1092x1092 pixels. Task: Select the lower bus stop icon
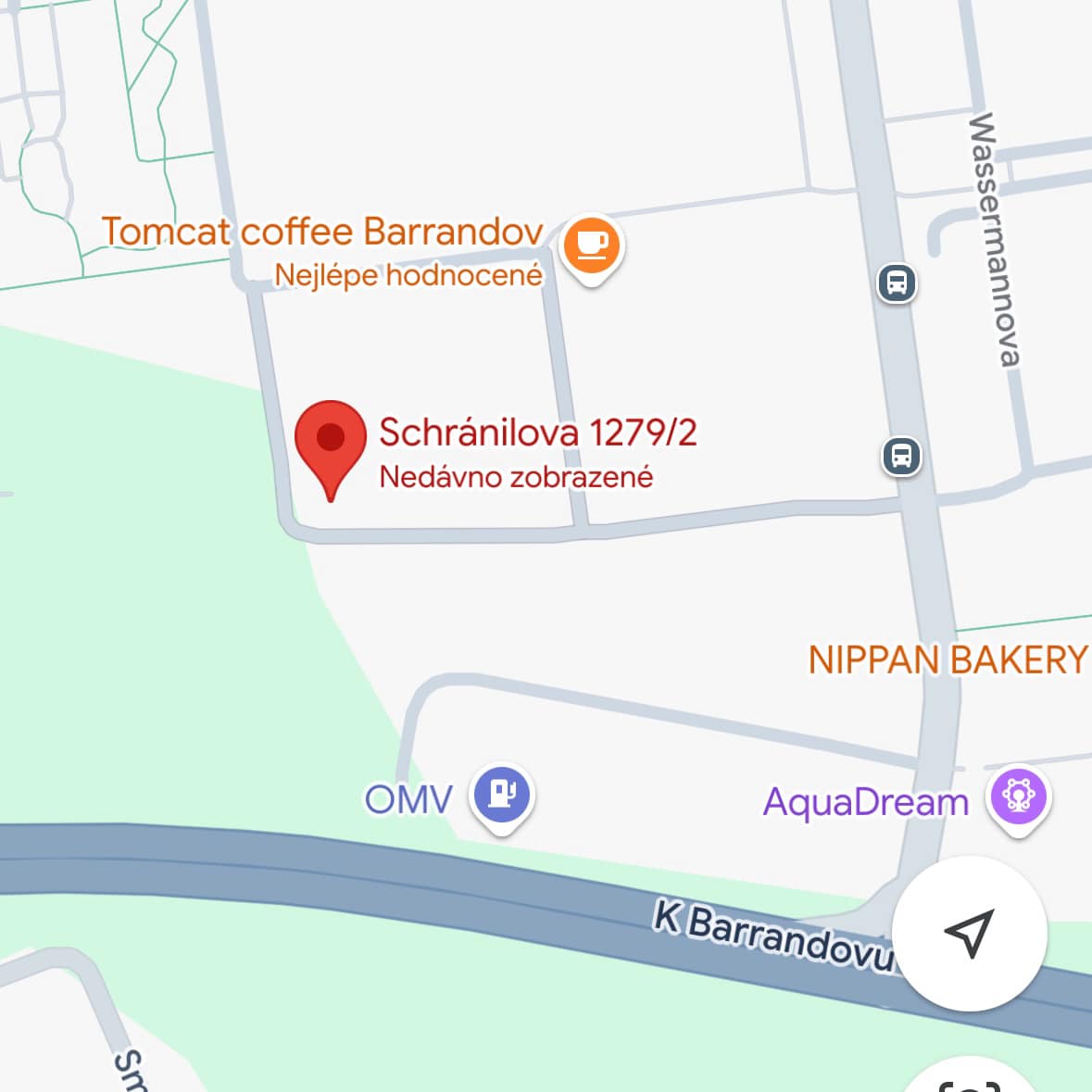coord(901,456)
